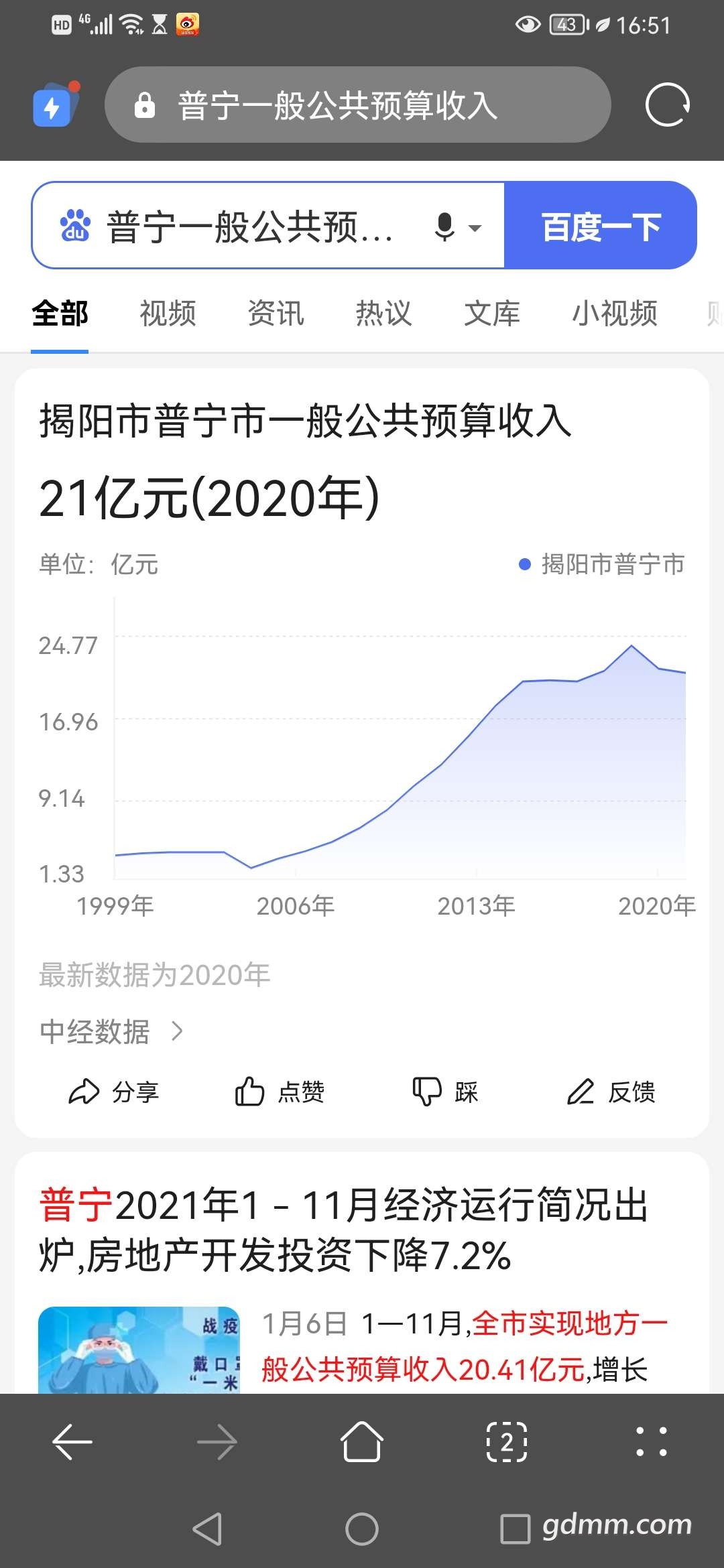724x1568 pixels.
Task: Send feedback via 反馈
Action: (611, 1092)
